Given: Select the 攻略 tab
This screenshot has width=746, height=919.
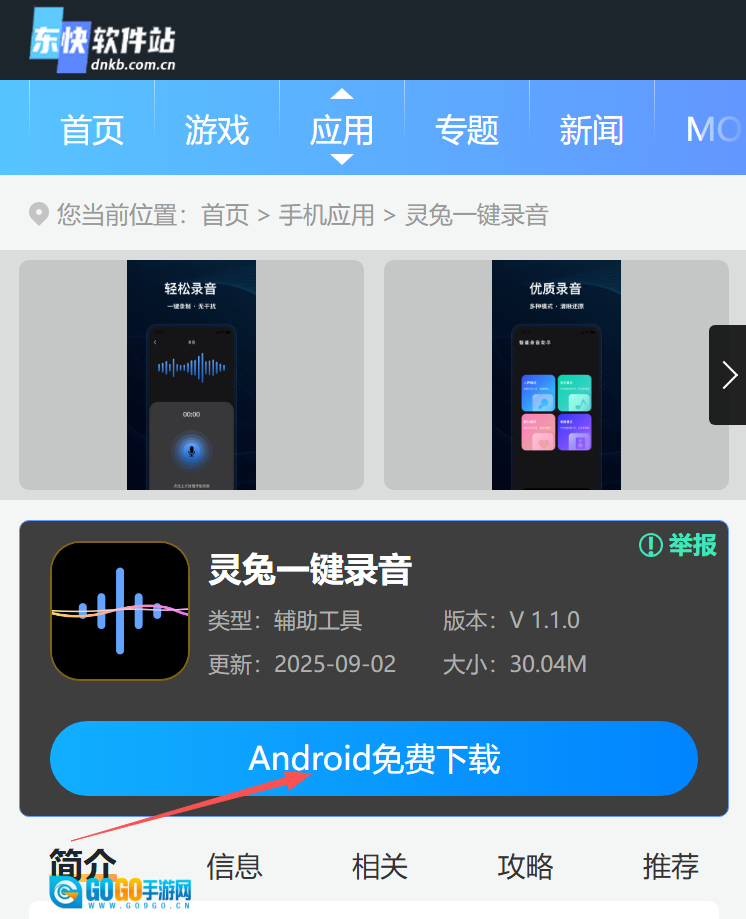Looking at the screenshot, I should coord(525,866).
